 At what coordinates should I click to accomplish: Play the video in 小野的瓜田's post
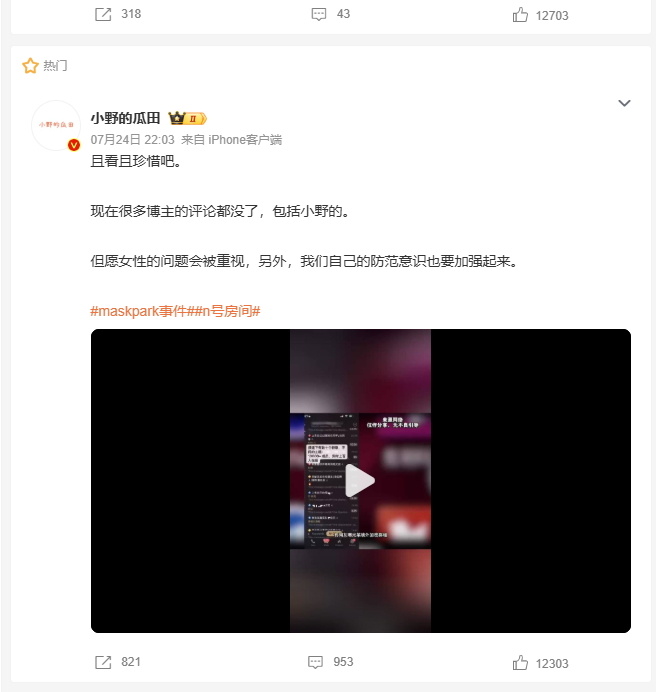(360, 481)
